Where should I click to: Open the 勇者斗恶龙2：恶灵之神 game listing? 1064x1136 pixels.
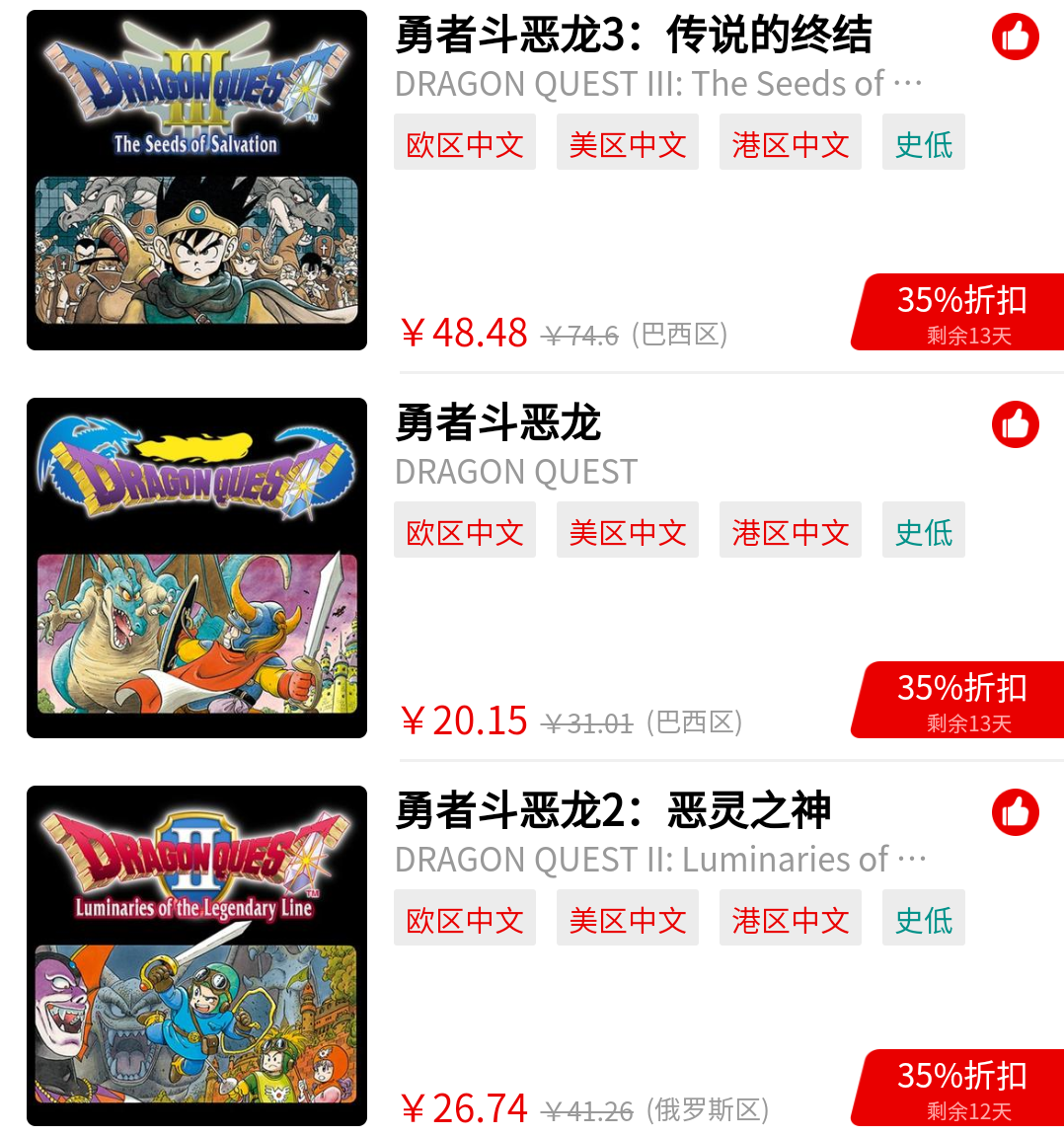[612, 811]
